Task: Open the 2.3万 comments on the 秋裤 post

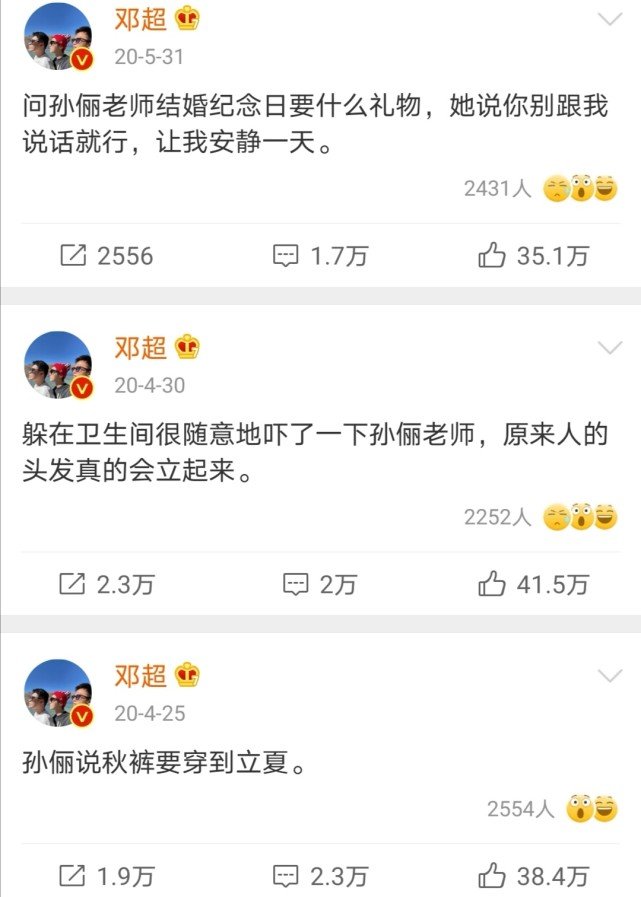Action: [320, 877]
